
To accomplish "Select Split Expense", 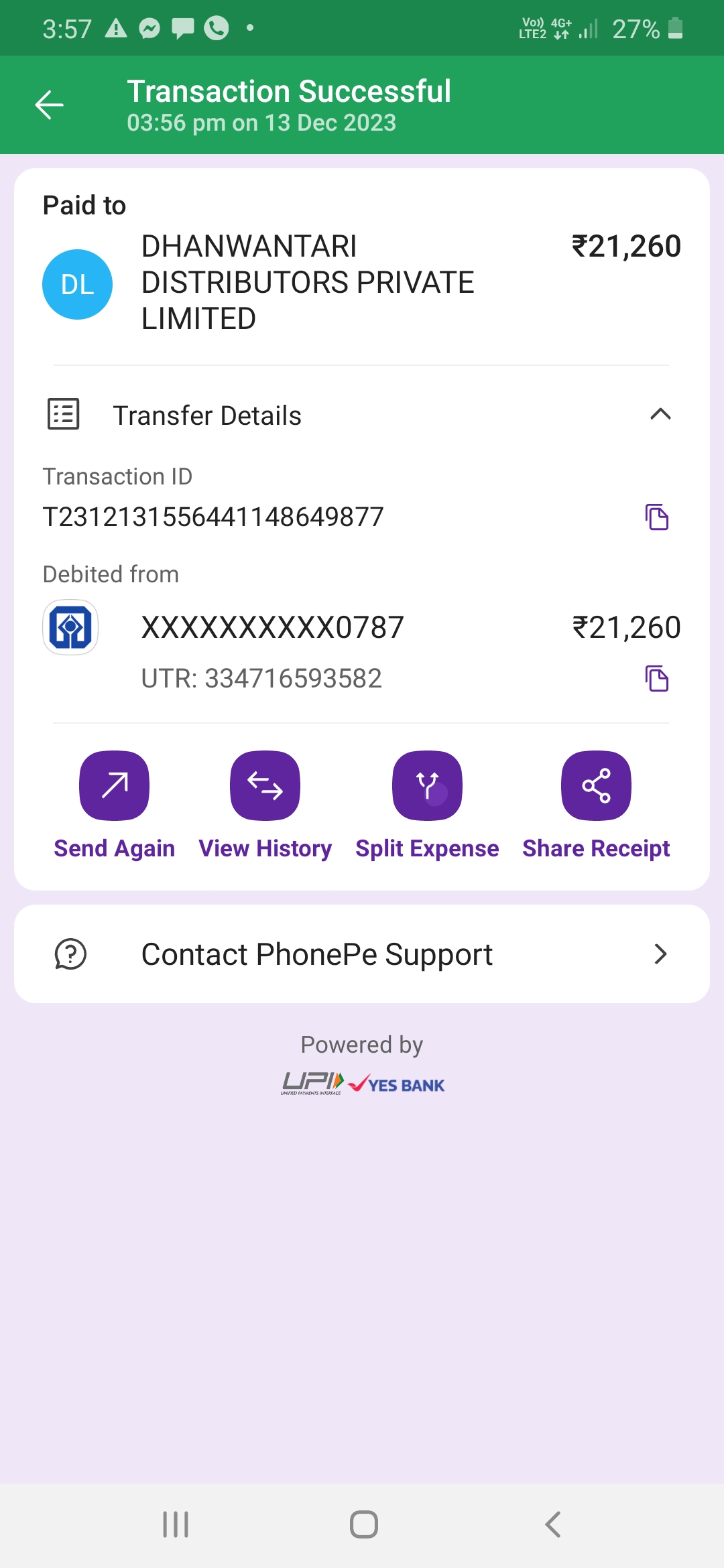I will coord(427,805).
